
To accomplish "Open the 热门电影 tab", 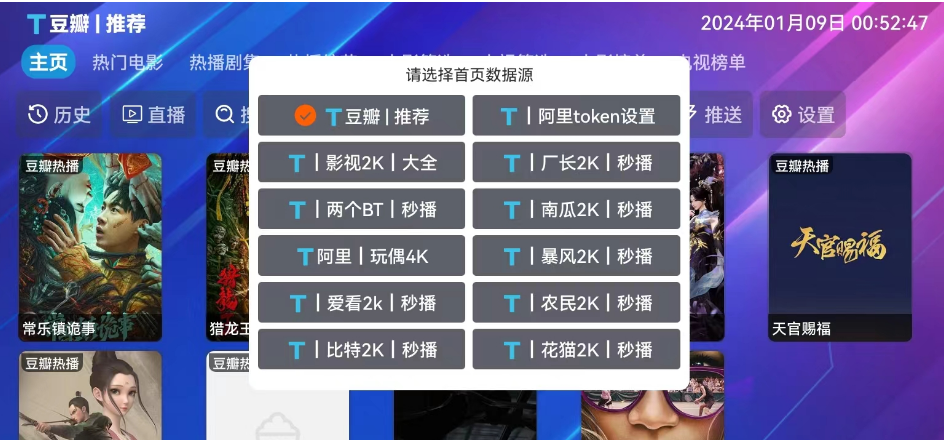I will [x=127, y=62].
